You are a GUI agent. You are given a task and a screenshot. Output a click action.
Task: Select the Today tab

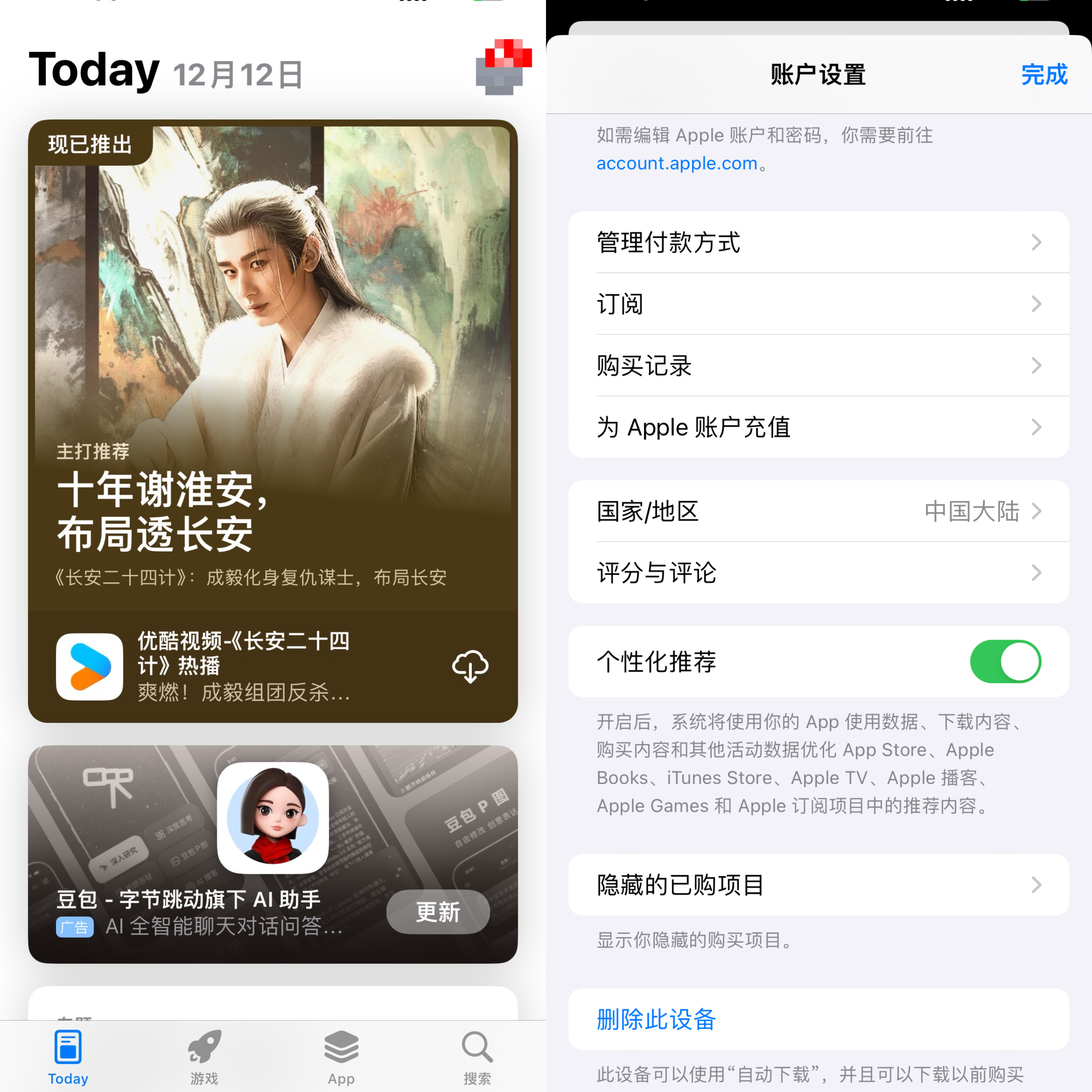pos(68,1056)
